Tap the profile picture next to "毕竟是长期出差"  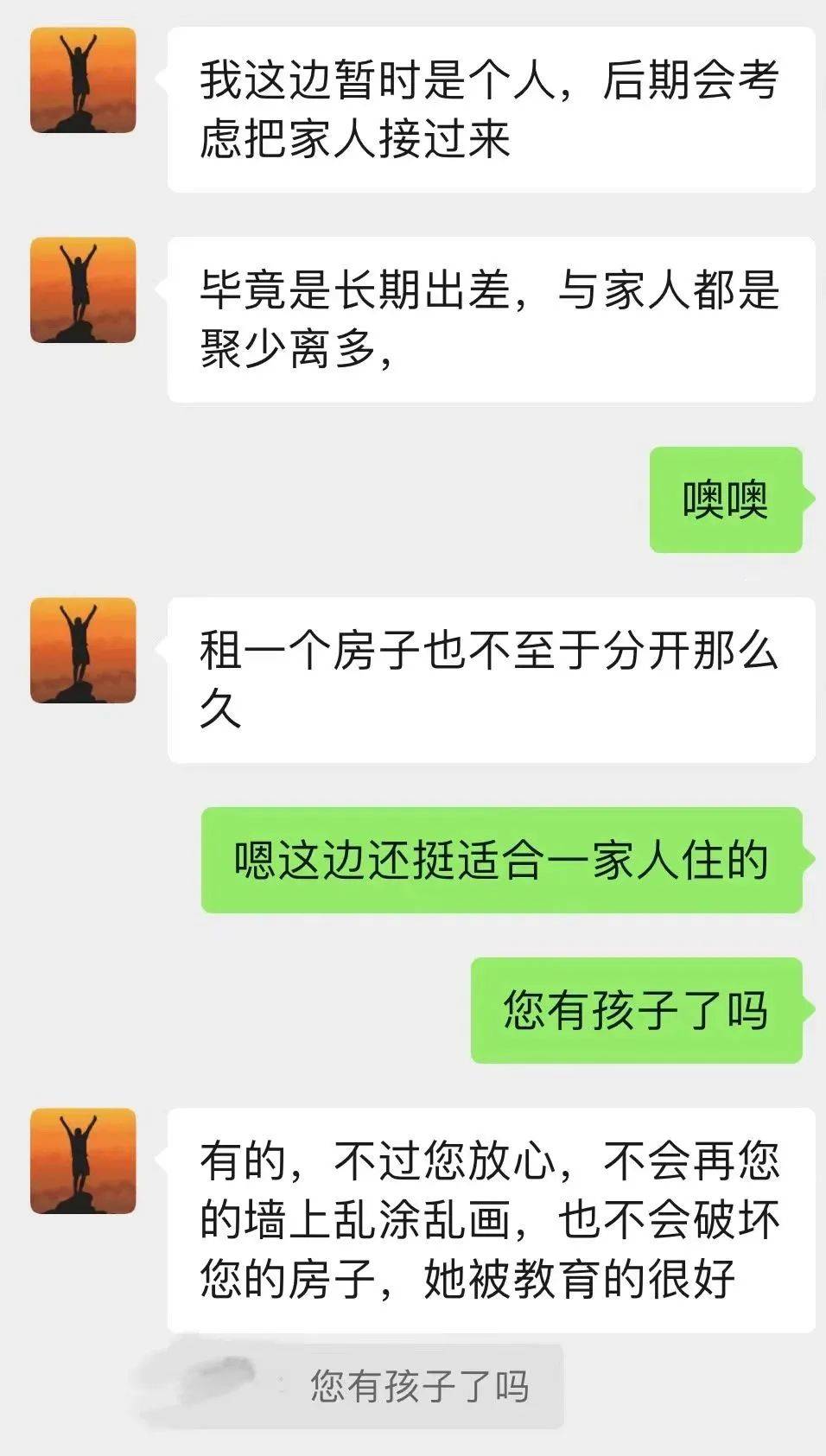(x=83, y=290)
